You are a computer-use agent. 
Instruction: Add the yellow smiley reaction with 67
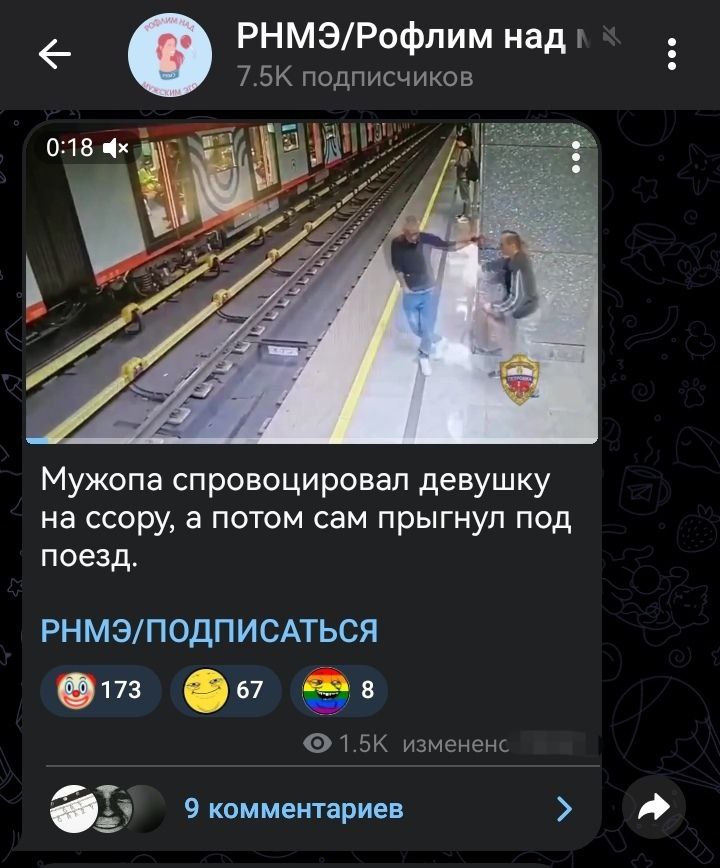[x=226, y=690]
